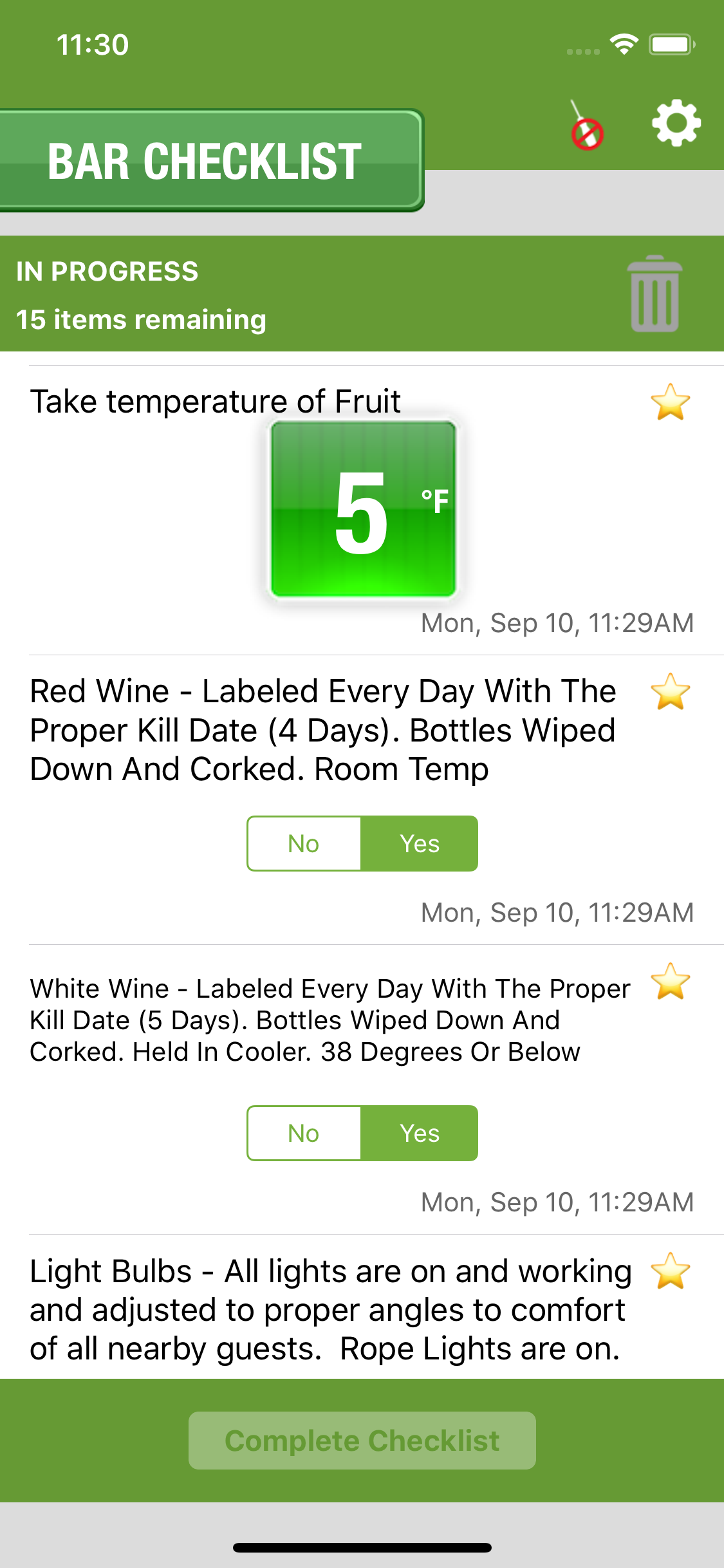Viewport: 724px width, 1568px height.
Task: Select Yes for the Red Wine item
Action: [420, 843]
